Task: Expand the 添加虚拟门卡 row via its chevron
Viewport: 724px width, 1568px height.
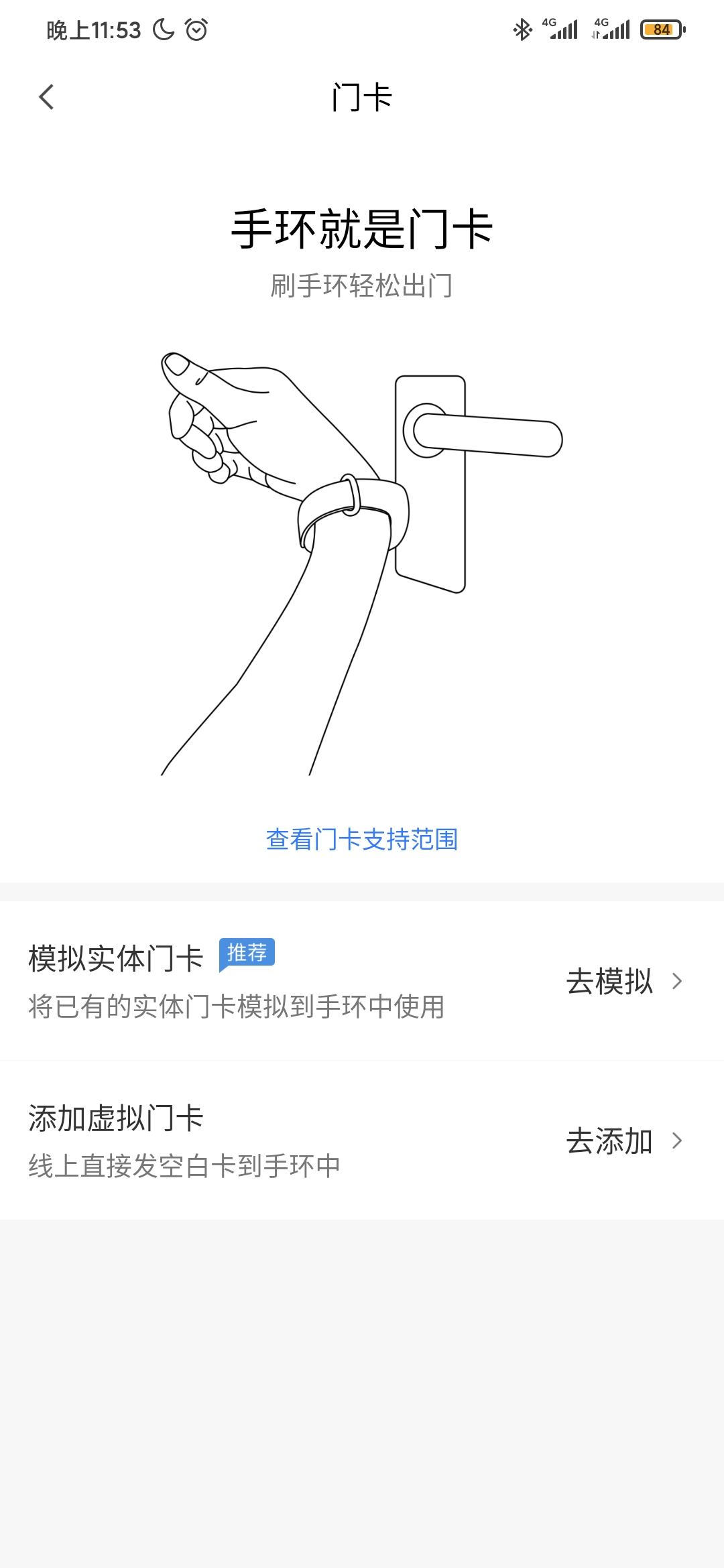Action: tap(679, 1142)
